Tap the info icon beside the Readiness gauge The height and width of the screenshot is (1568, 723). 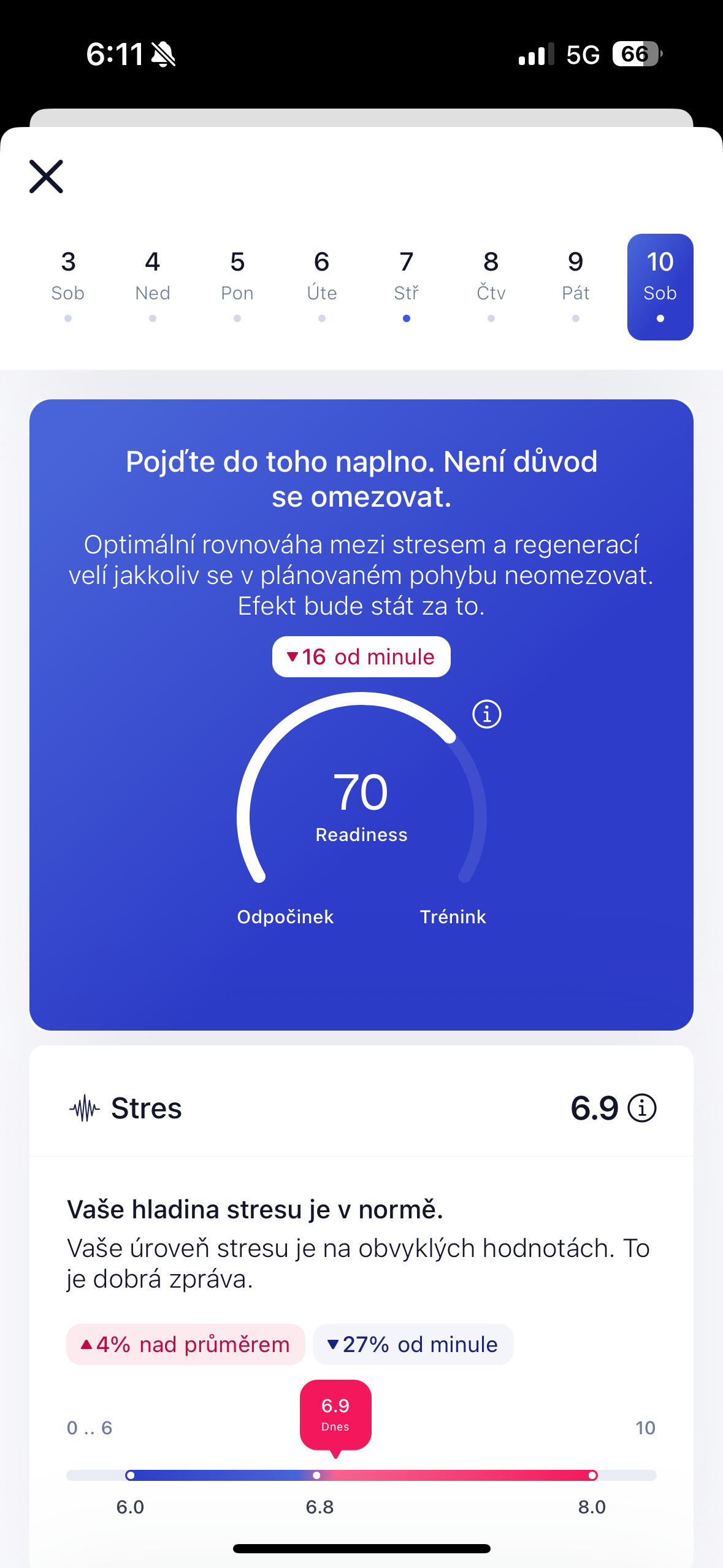pos(486,714)
